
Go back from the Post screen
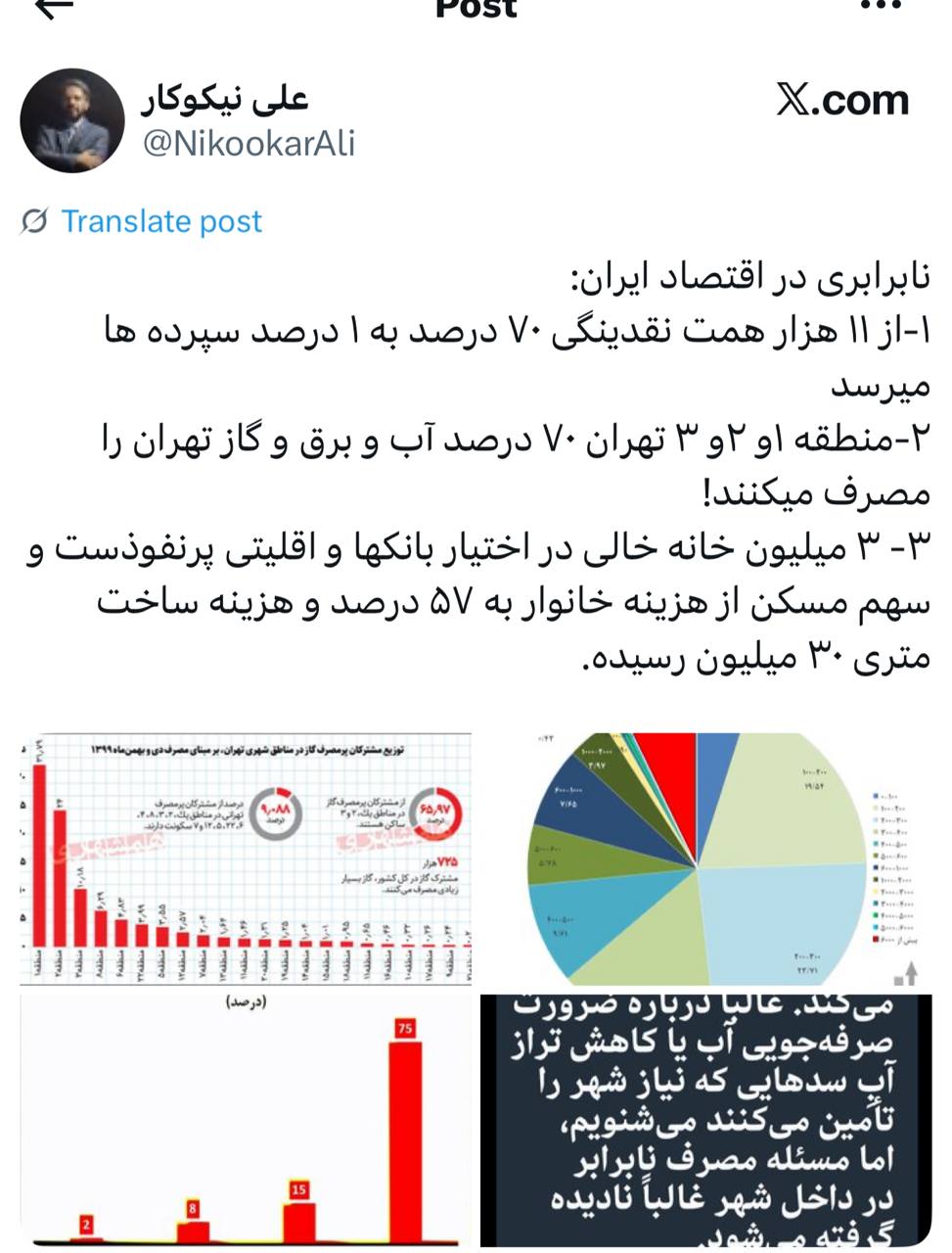tap(54, 6)
